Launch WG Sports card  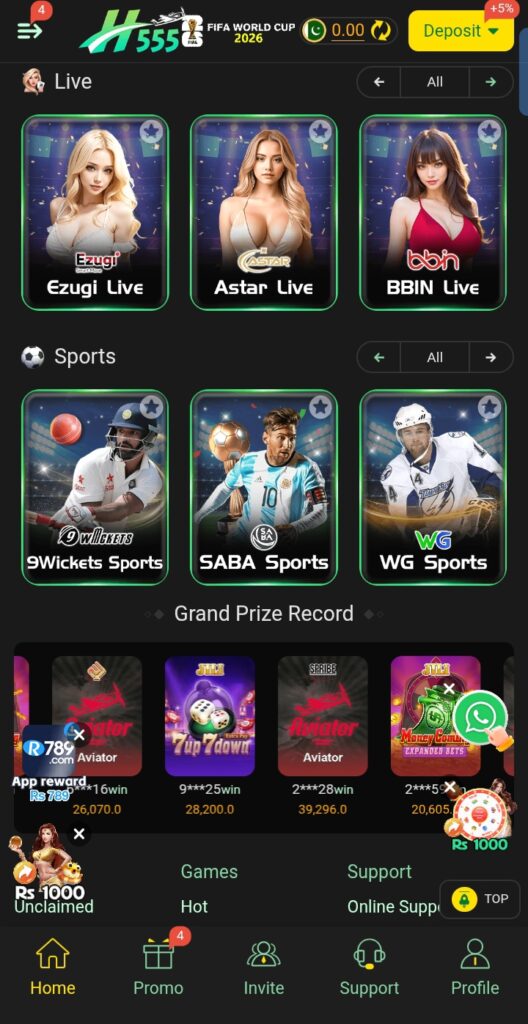click(x=433, y=487)
